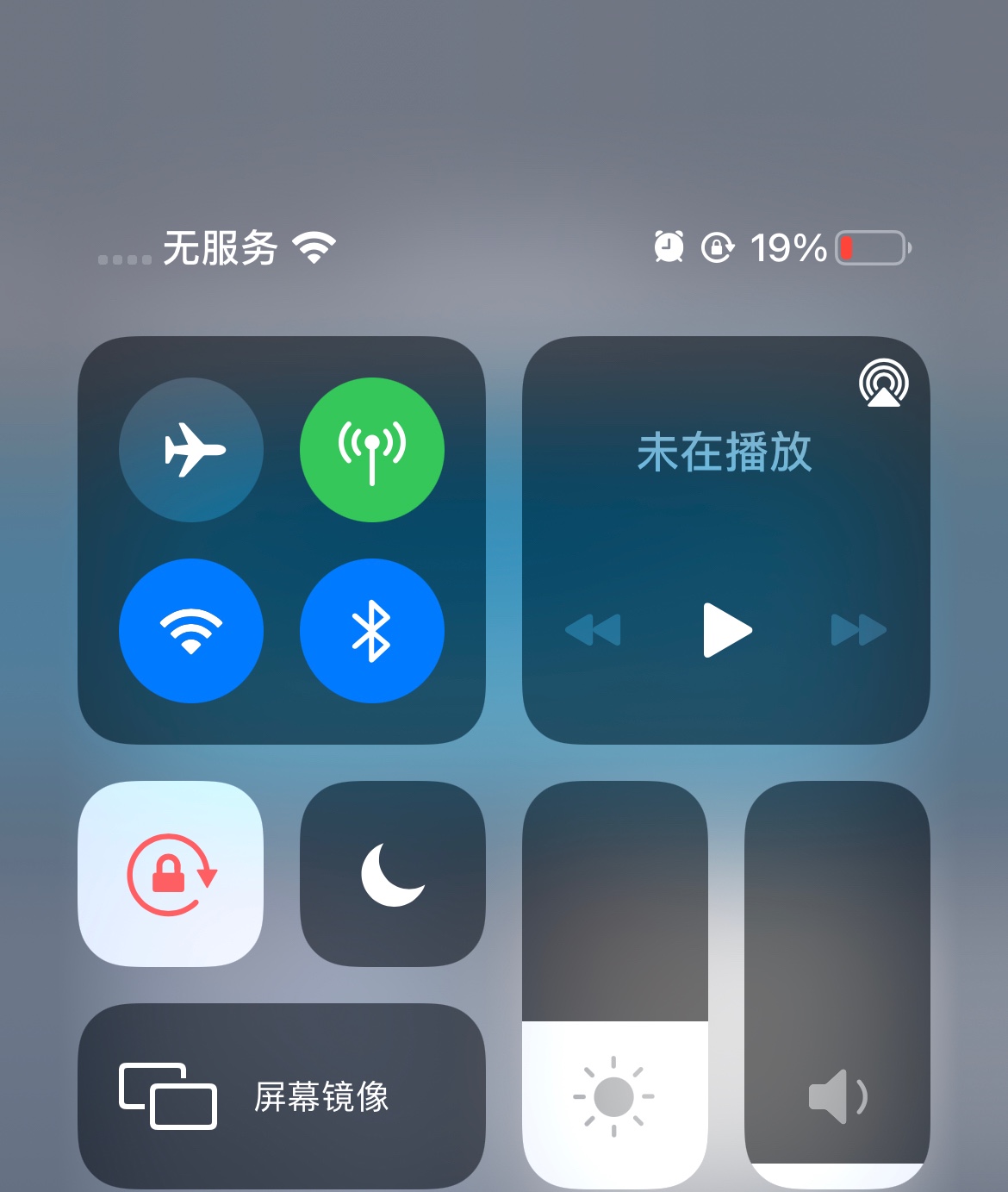Open 屏幕镜像 screen mirroring
The height and width of the screenshot is (1192, 1008).
(x=281, y=1096)
